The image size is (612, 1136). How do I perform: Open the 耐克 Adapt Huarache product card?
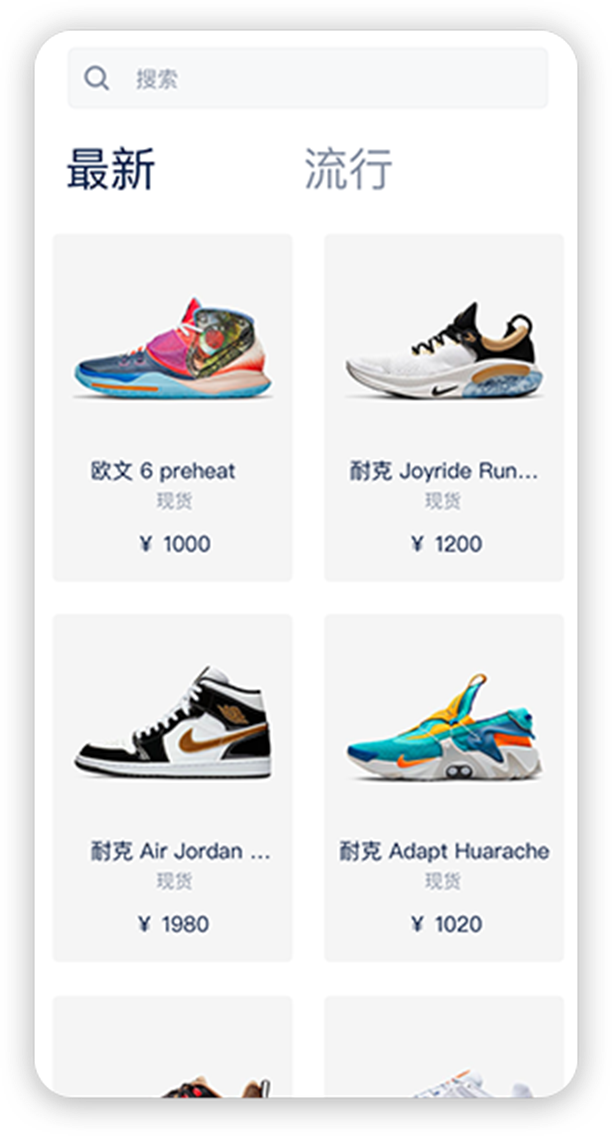click(444, 787)
